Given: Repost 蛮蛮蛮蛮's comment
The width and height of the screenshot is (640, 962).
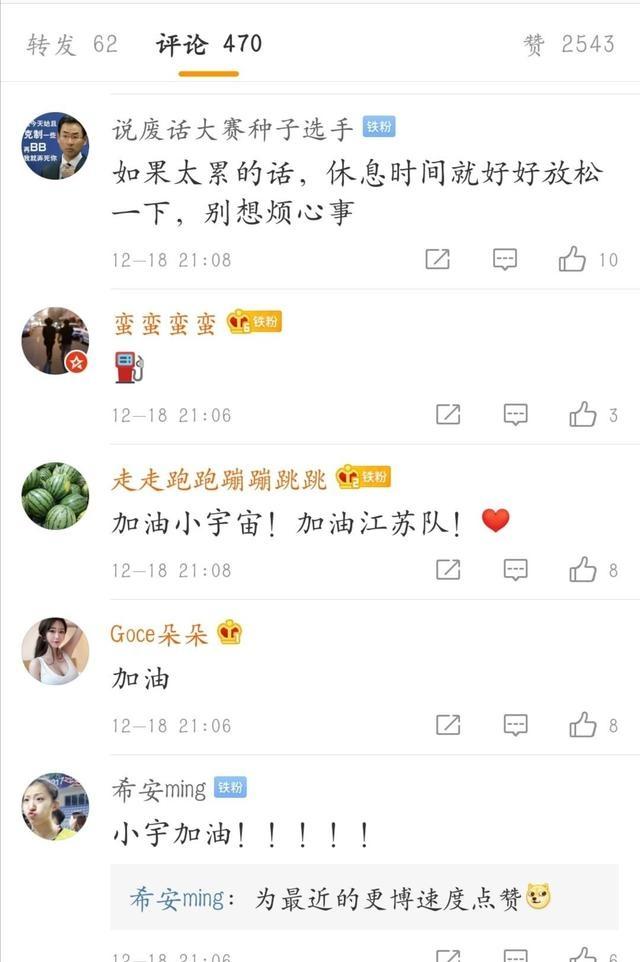Looking at the screenshot, I should tap(448, 415).
